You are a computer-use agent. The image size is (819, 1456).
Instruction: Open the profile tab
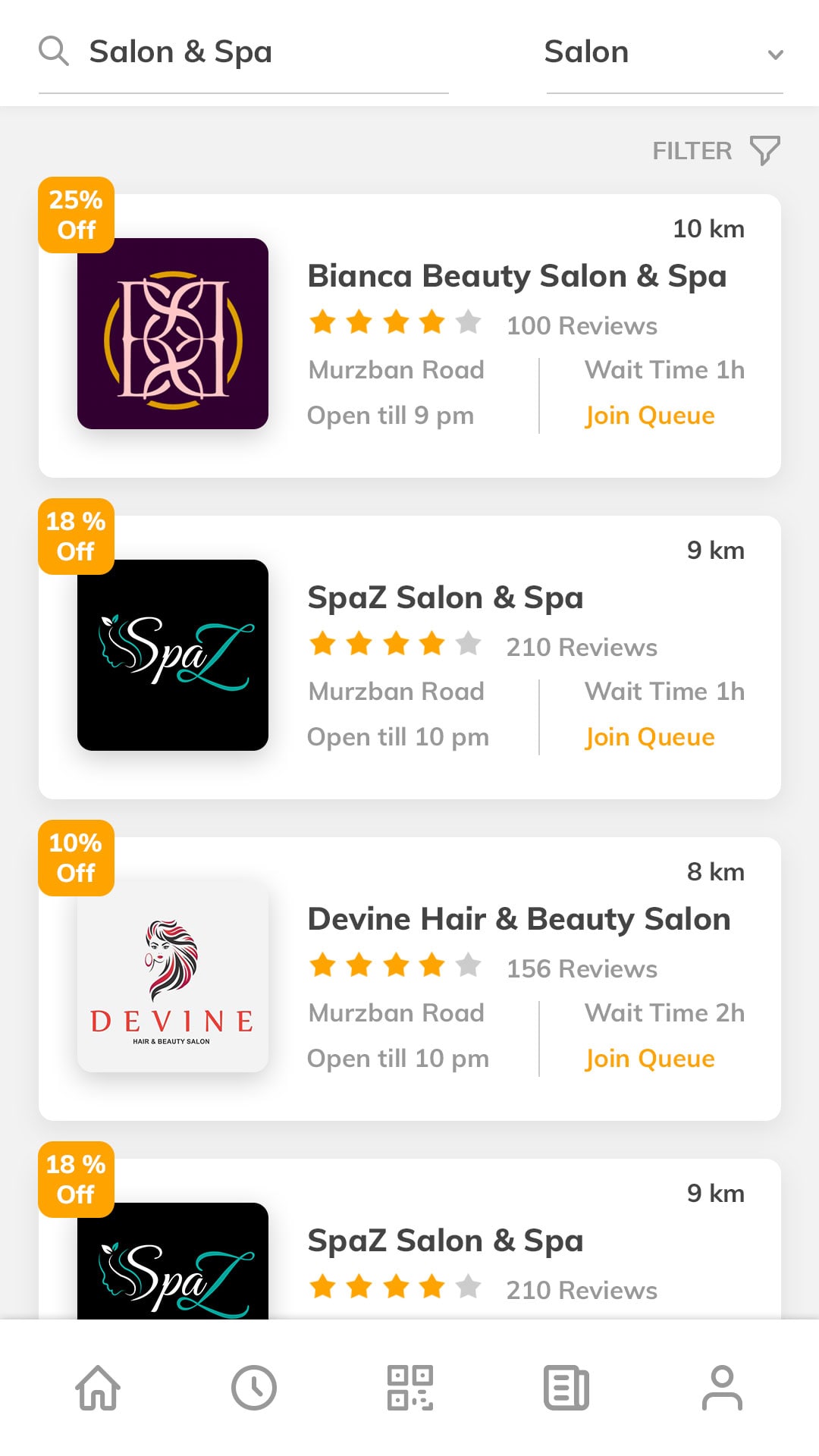(x=722, y=1388)
